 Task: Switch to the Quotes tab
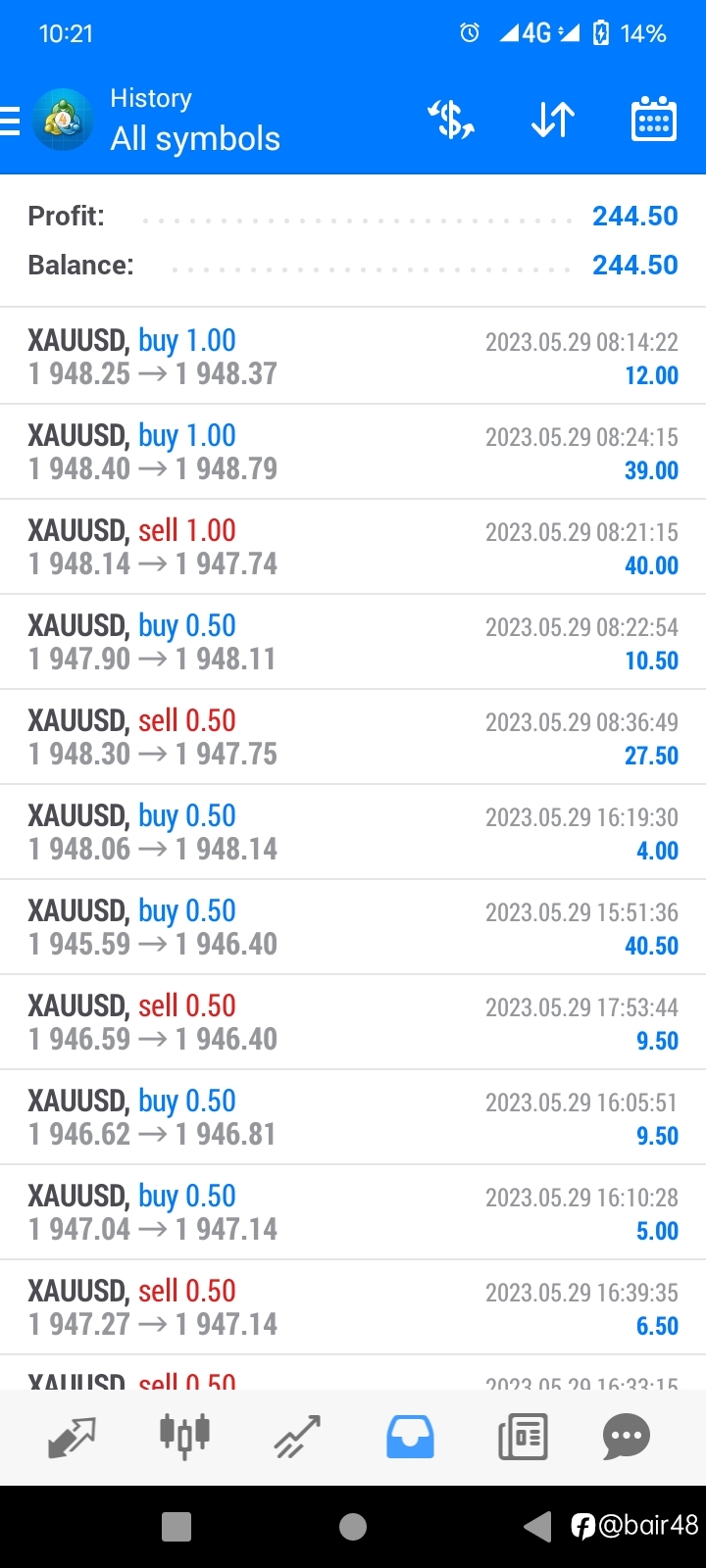pyautogui.click(x=72, y=1437)
